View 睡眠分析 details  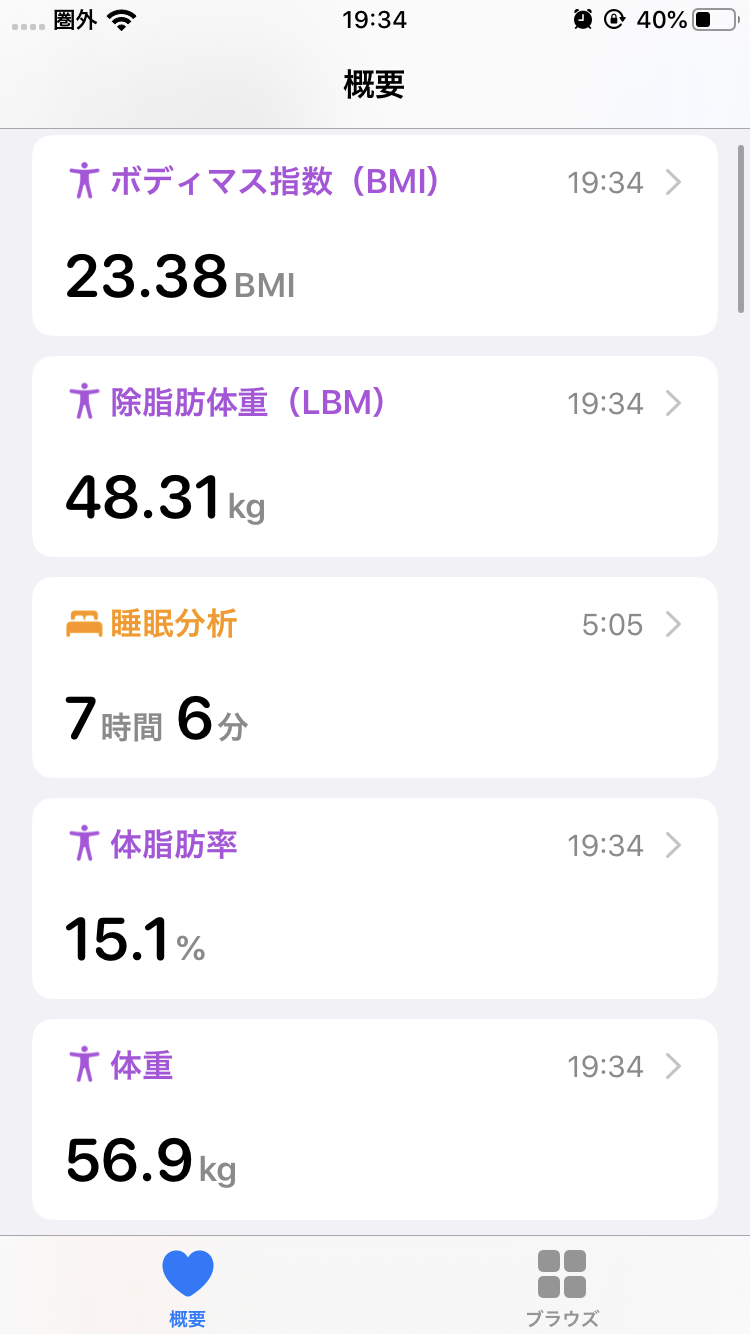tap(374, 677)
